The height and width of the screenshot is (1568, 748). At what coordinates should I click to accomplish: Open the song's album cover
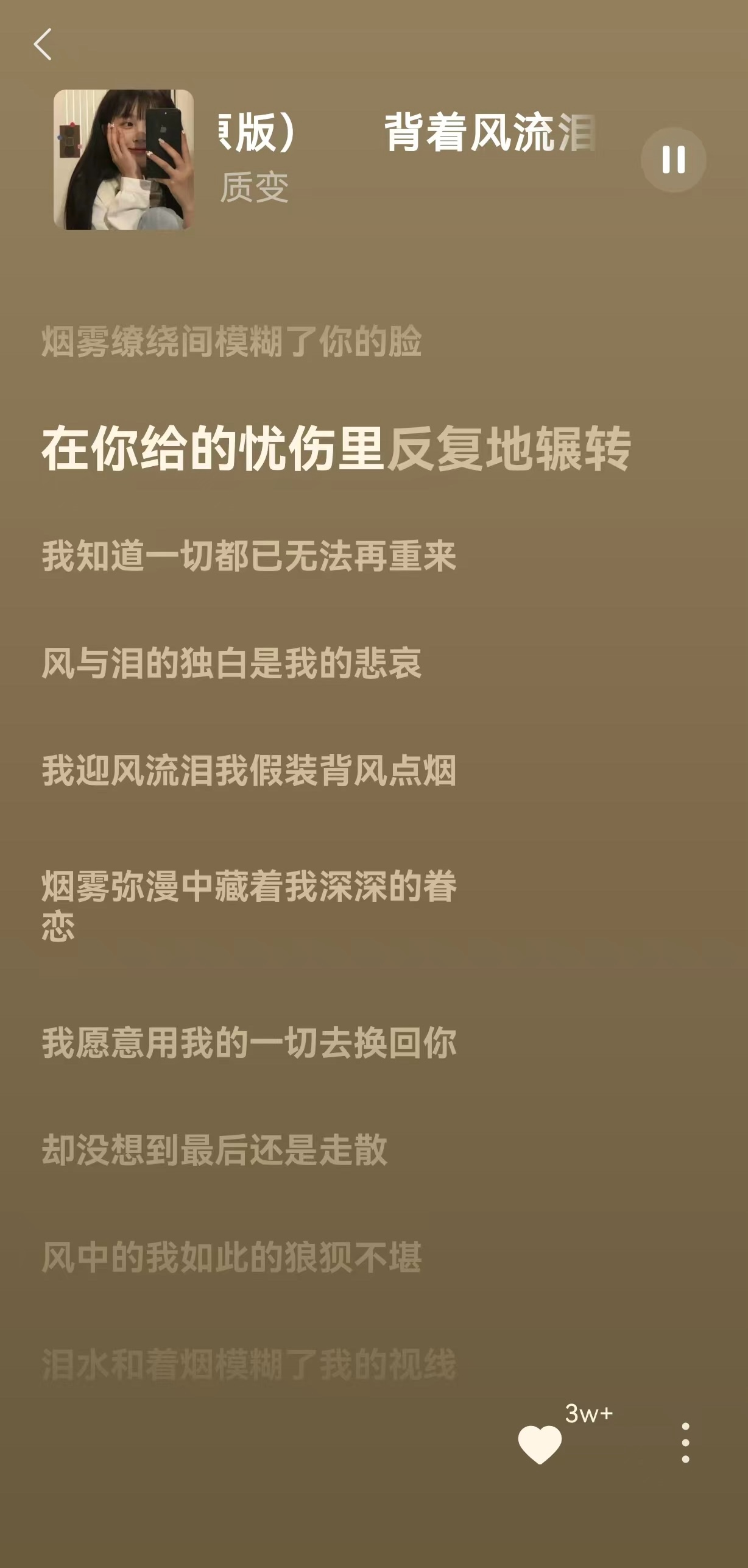click(124, 160)
